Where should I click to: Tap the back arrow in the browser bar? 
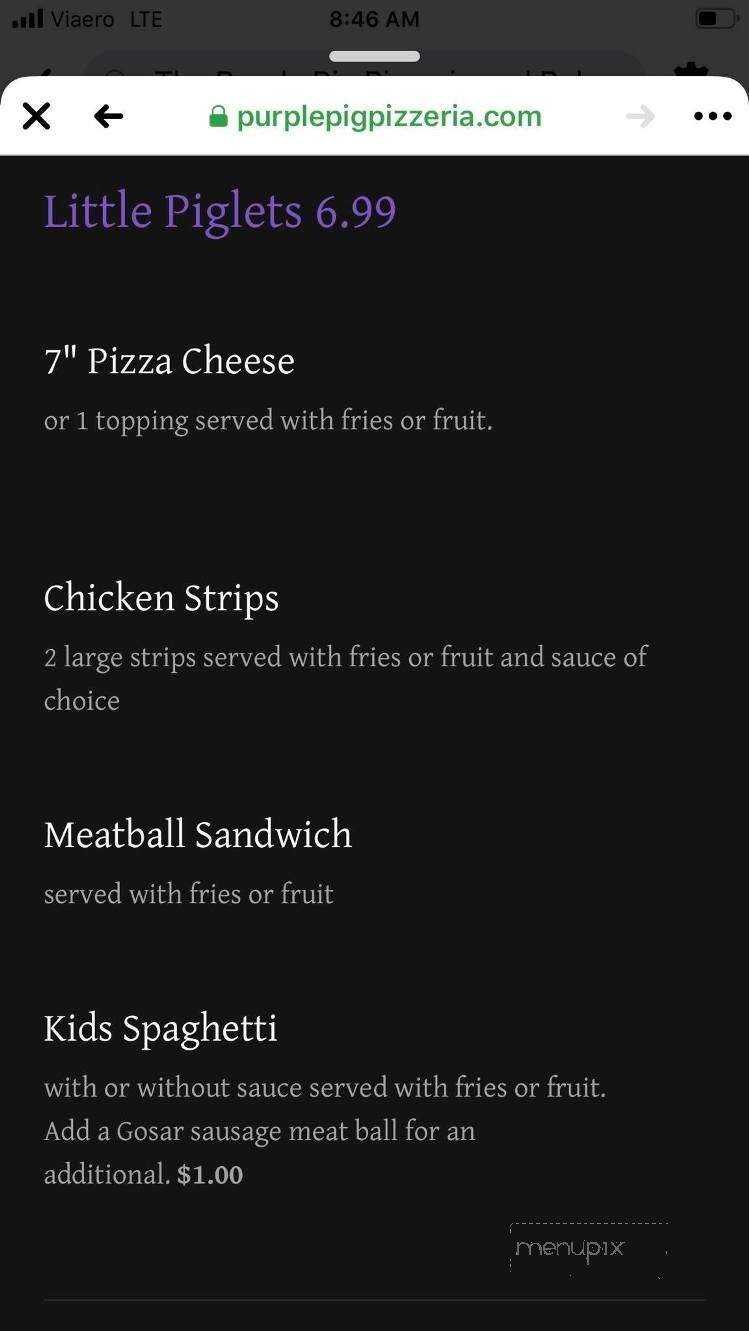[x=109, y=116]
